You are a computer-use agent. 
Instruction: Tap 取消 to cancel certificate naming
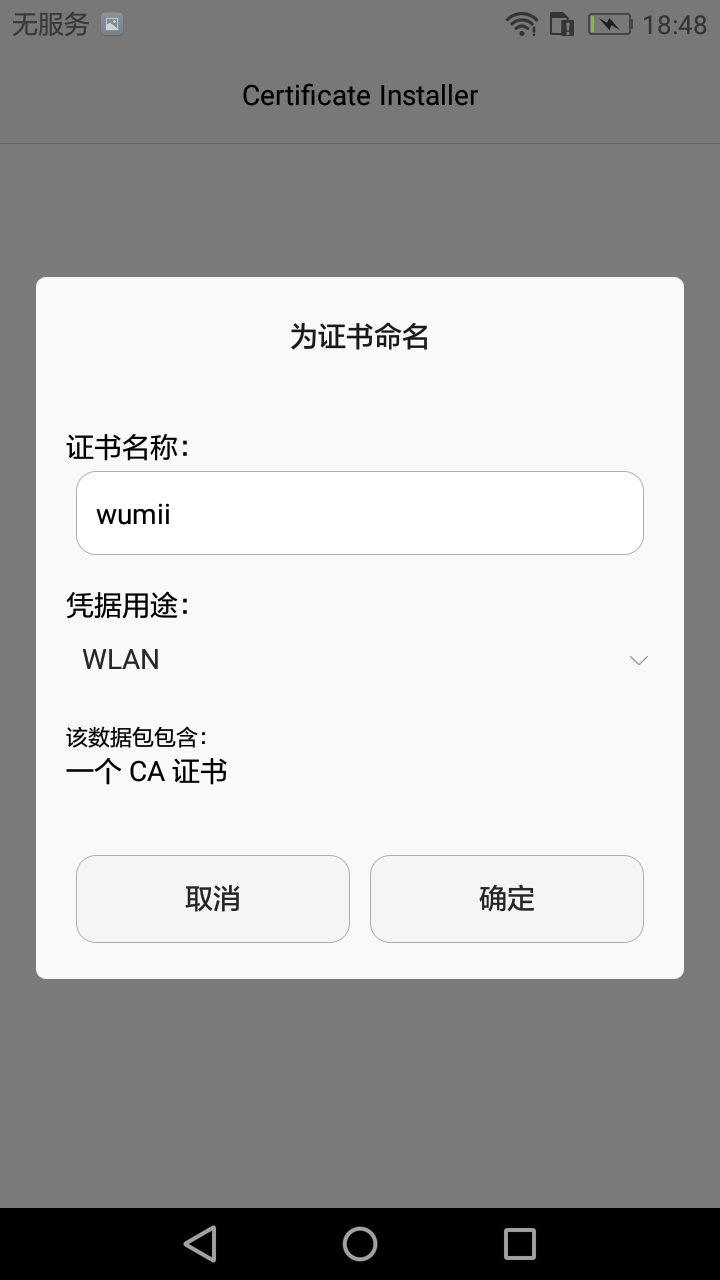[213, 898]
